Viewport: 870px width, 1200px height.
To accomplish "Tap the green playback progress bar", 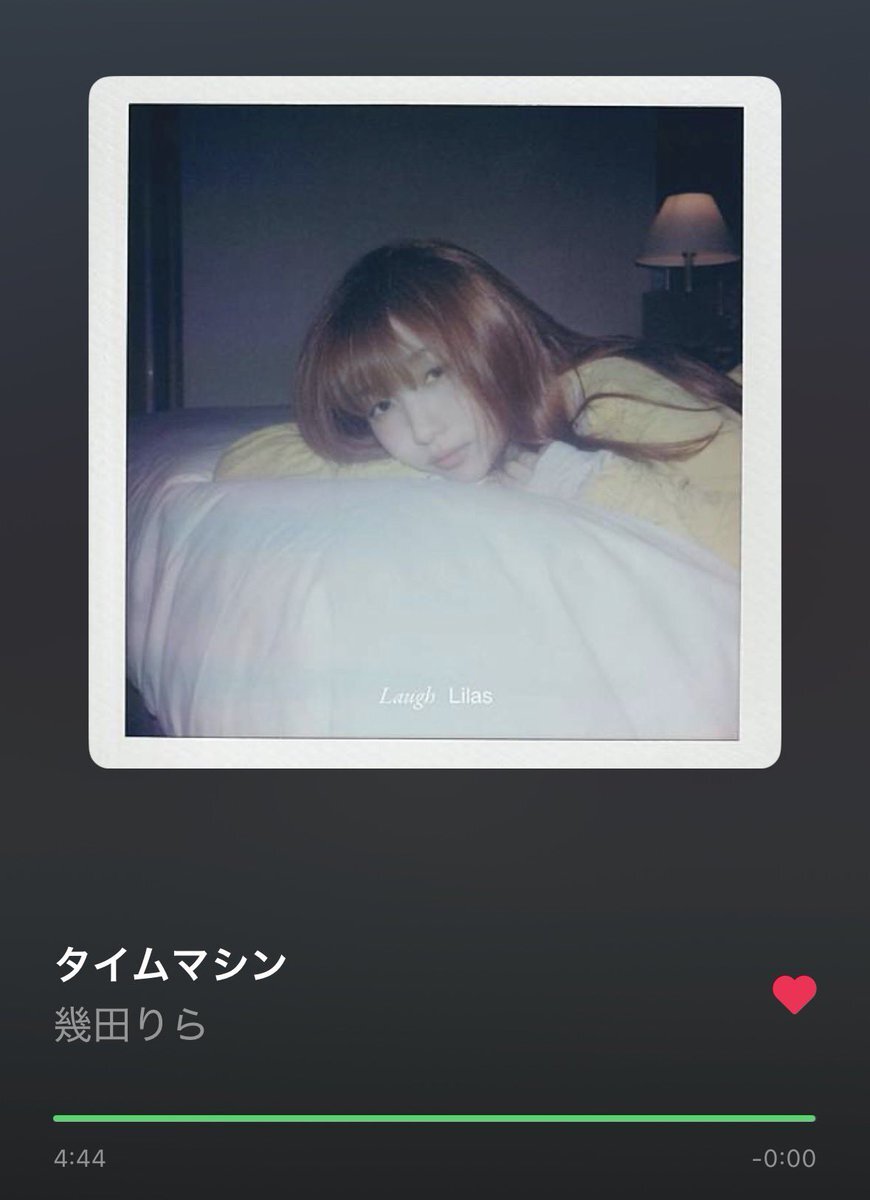I will [434, 1118].
